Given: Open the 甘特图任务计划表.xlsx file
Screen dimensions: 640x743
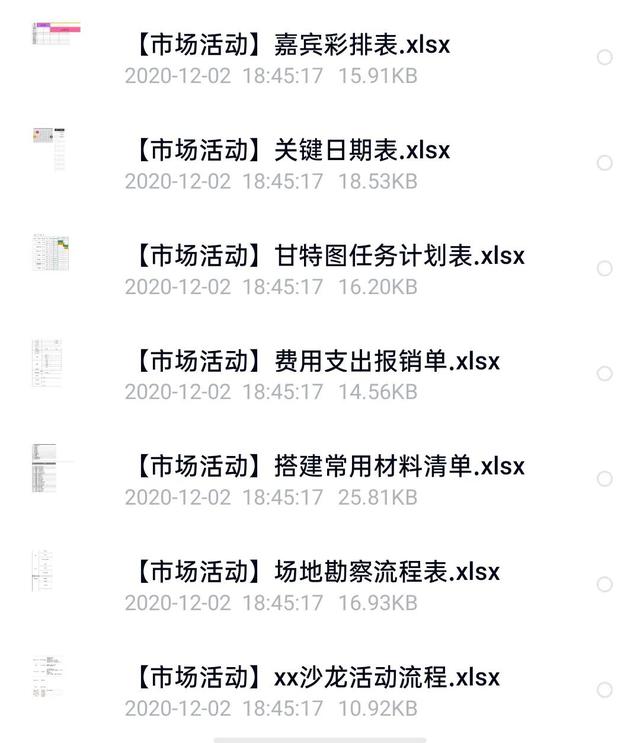Looking at the screenshot, I should click(326, 256).
